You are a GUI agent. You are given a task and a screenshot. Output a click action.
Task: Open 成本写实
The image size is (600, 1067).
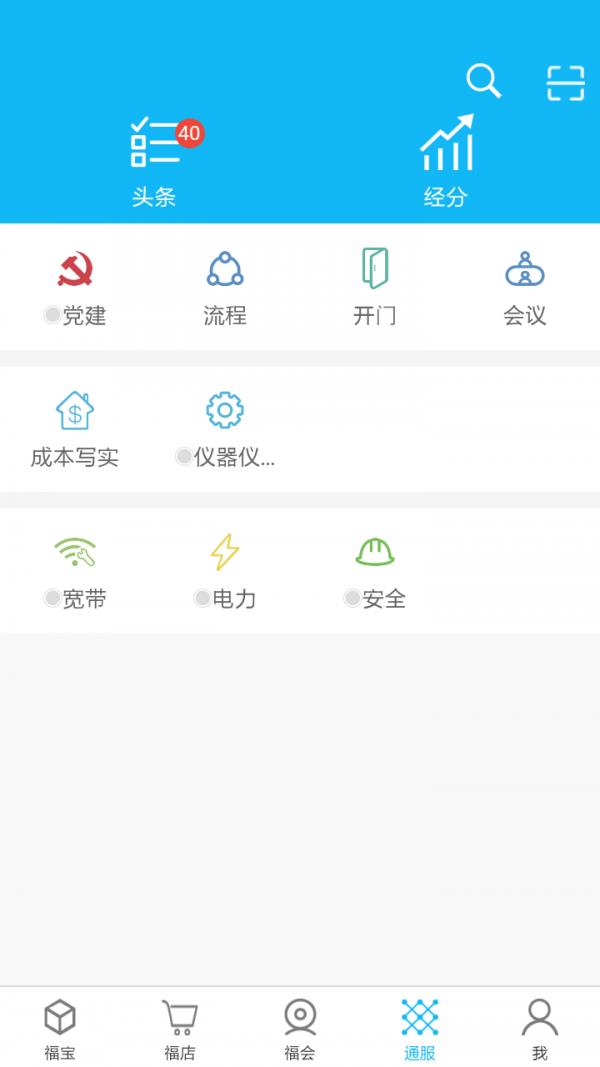75,429
